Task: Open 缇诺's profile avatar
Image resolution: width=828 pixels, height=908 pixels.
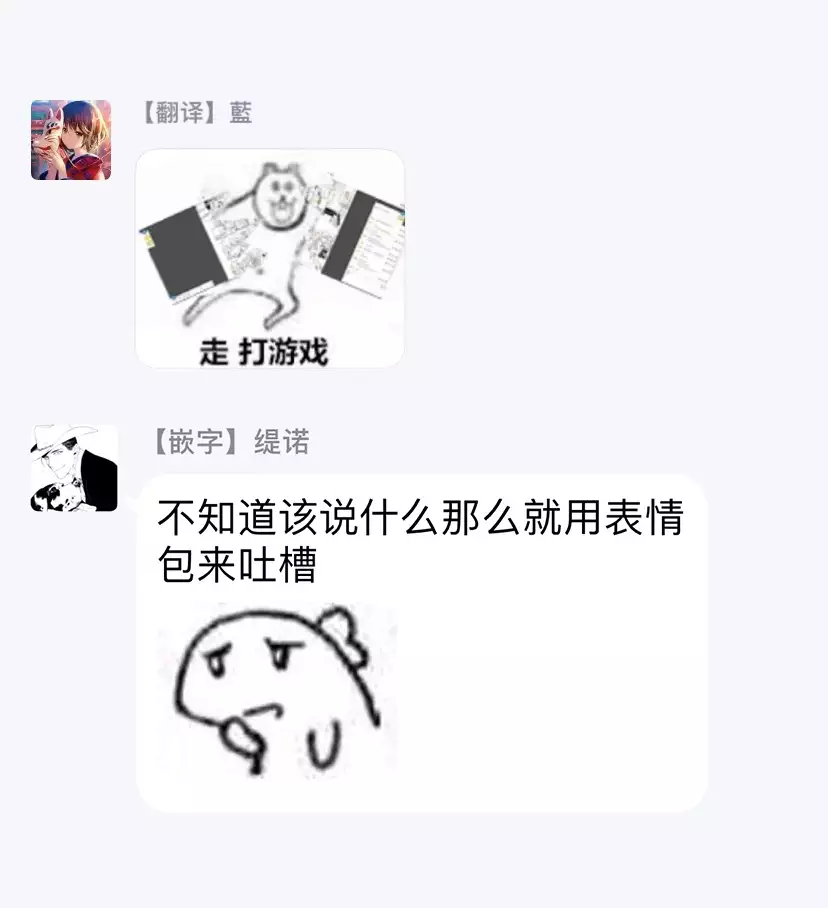Action: (74, 468)
